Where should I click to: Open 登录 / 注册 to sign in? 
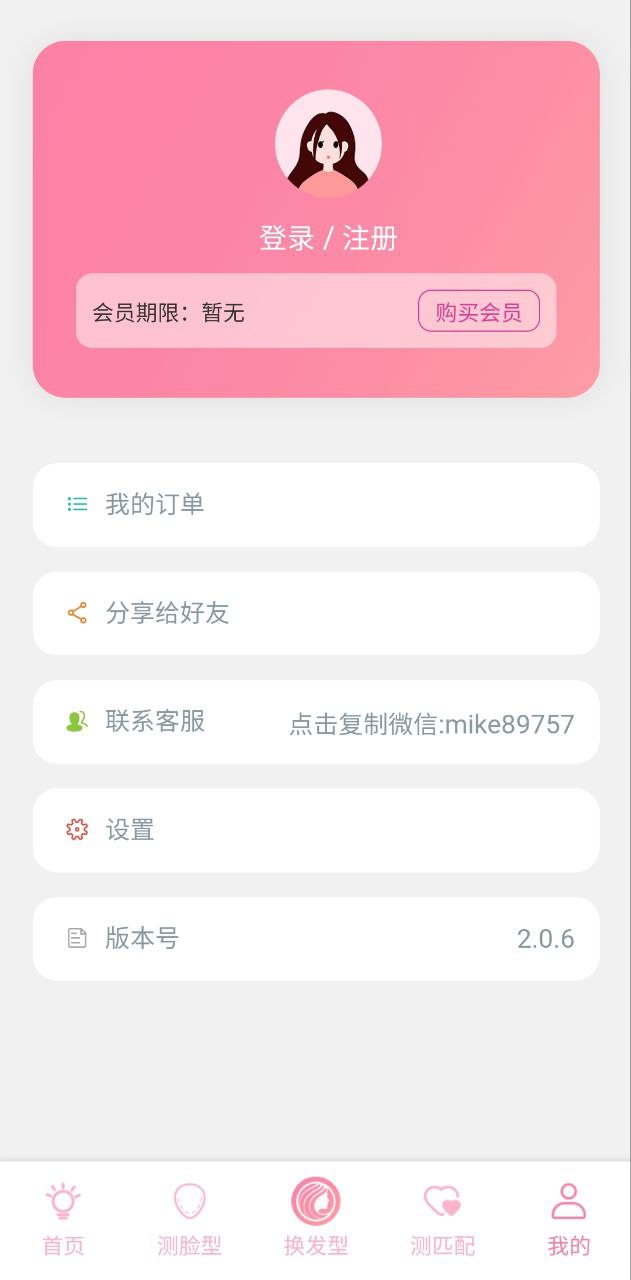coord(328,238)
